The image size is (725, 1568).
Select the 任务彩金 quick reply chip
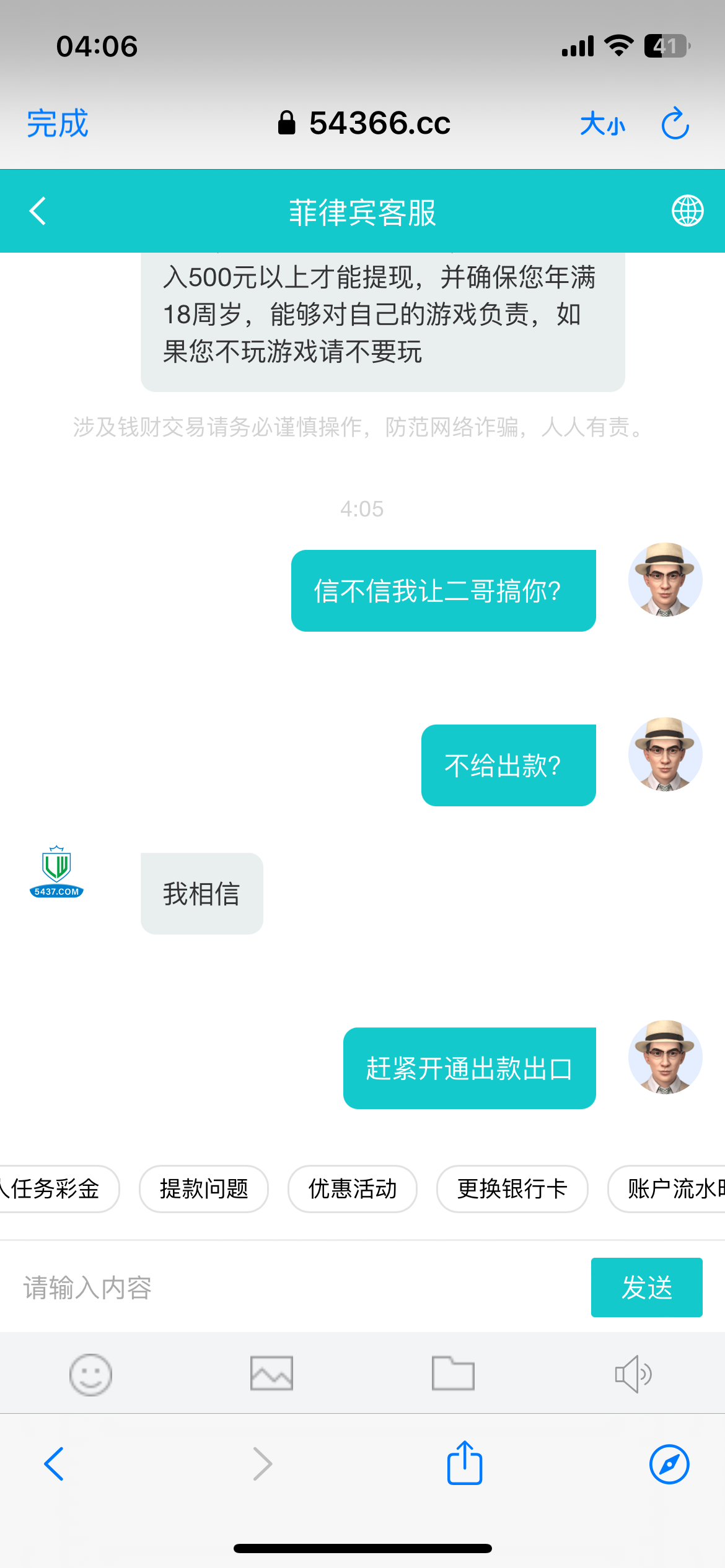(56, 1188)
